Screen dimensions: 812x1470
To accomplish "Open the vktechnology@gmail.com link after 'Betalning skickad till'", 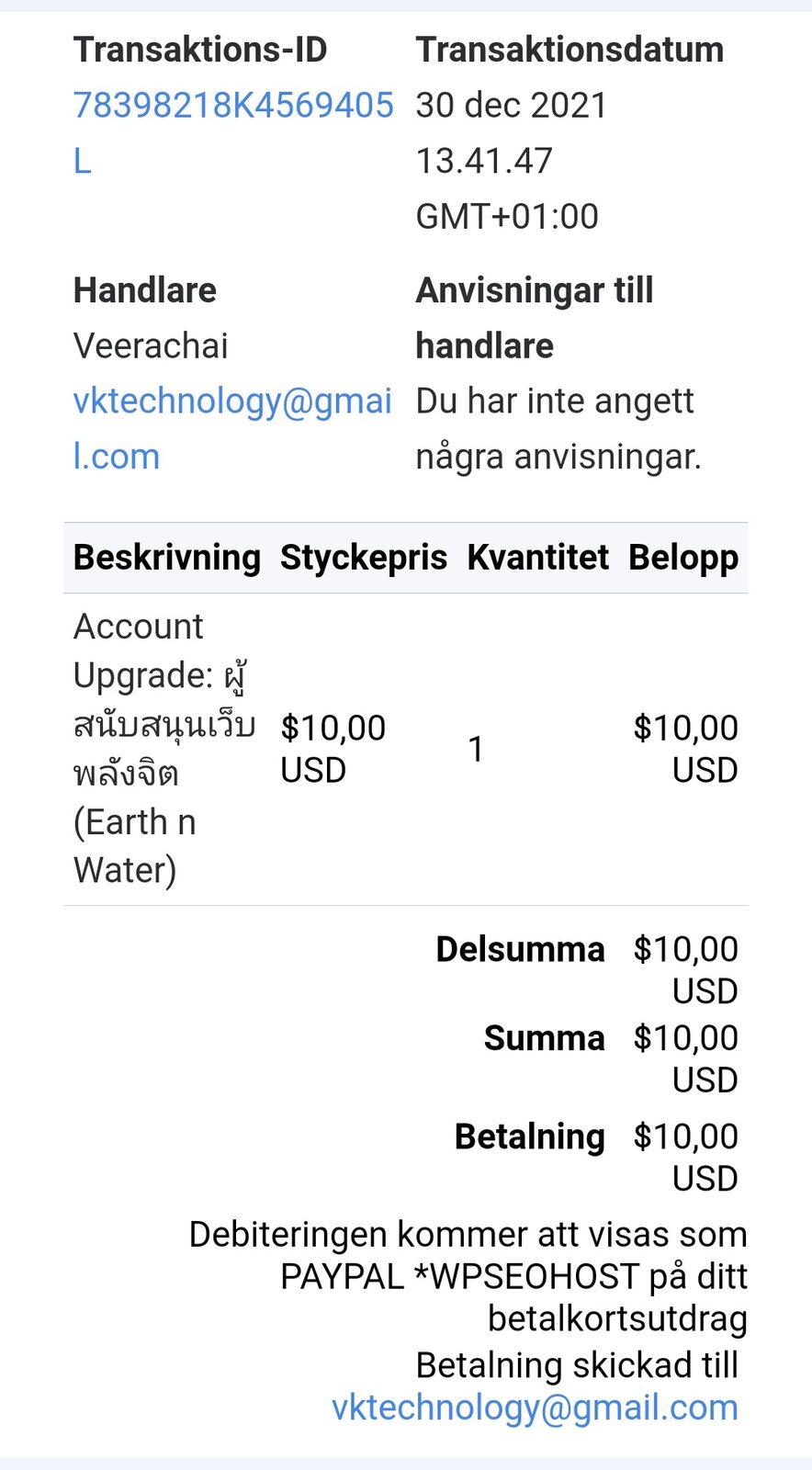I will click(535, 1408).
